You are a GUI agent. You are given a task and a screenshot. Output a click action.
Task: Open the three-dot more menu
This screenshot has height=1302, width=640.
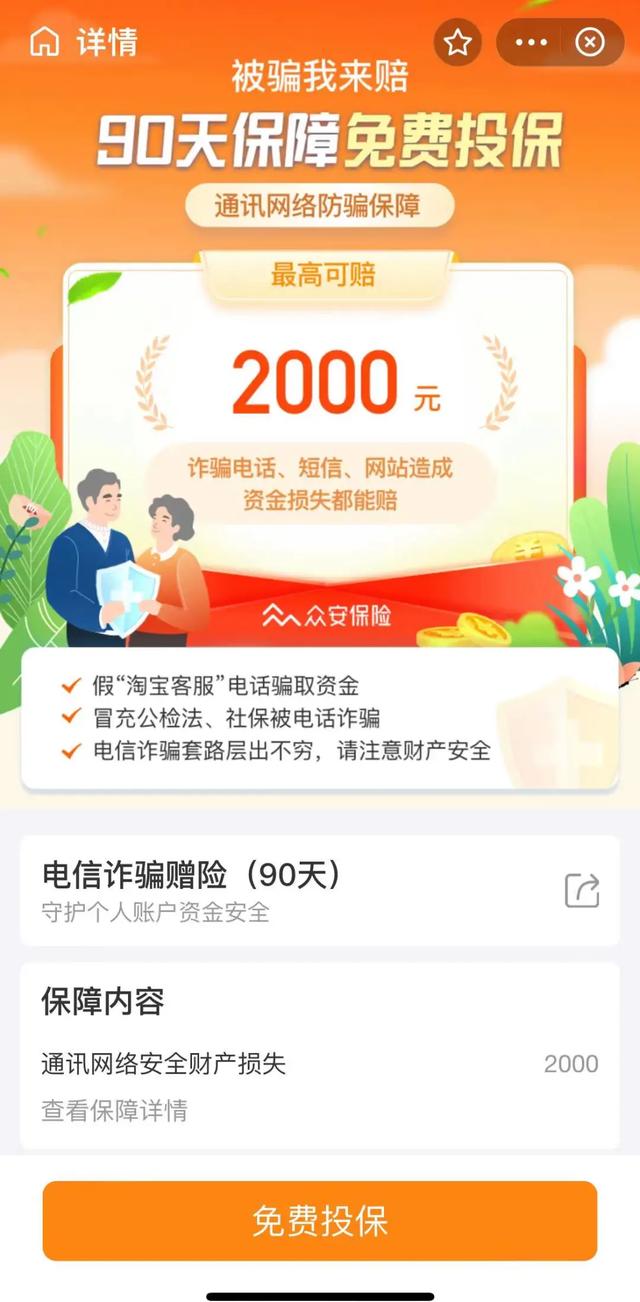[531, 42]
